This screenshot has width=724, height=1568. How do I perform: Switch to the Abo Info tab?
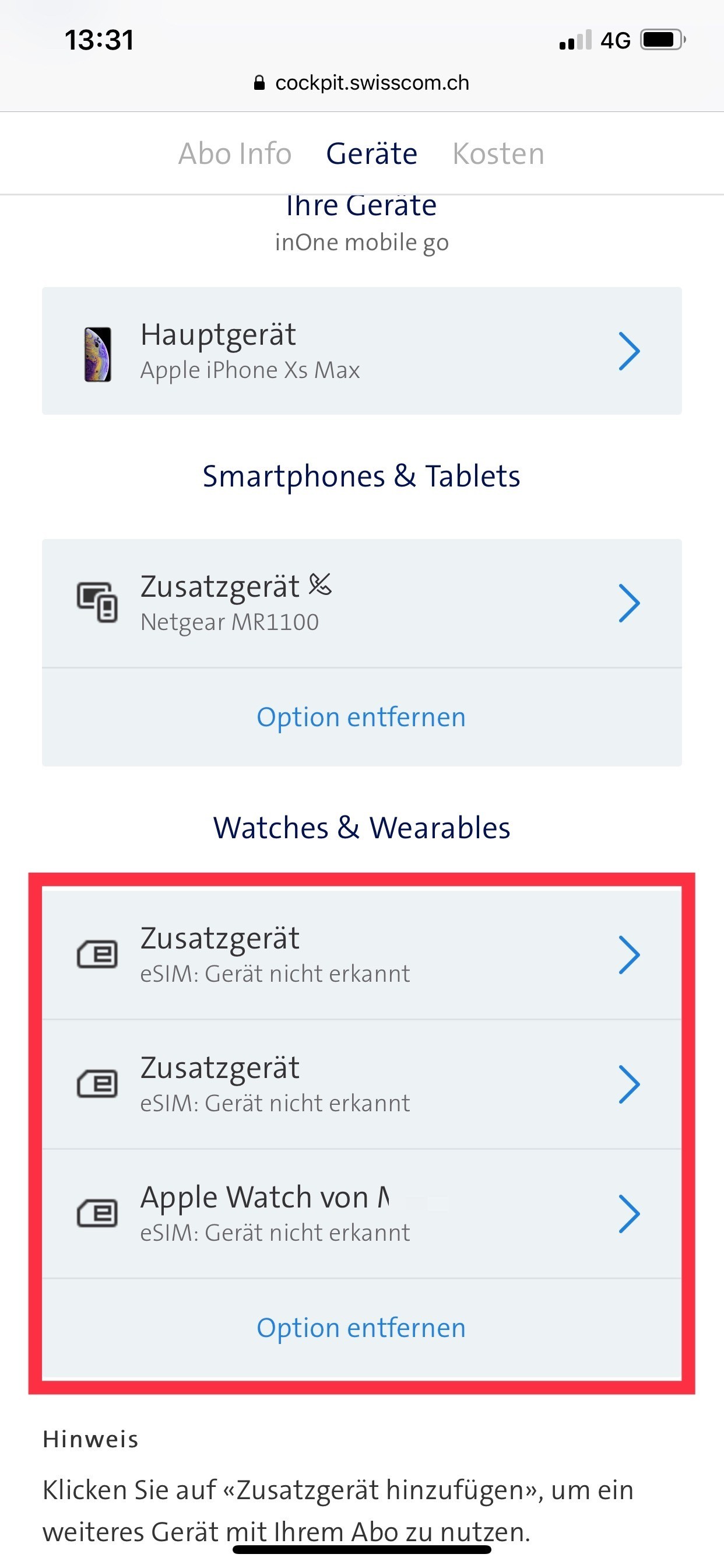[x=235, y=153]
